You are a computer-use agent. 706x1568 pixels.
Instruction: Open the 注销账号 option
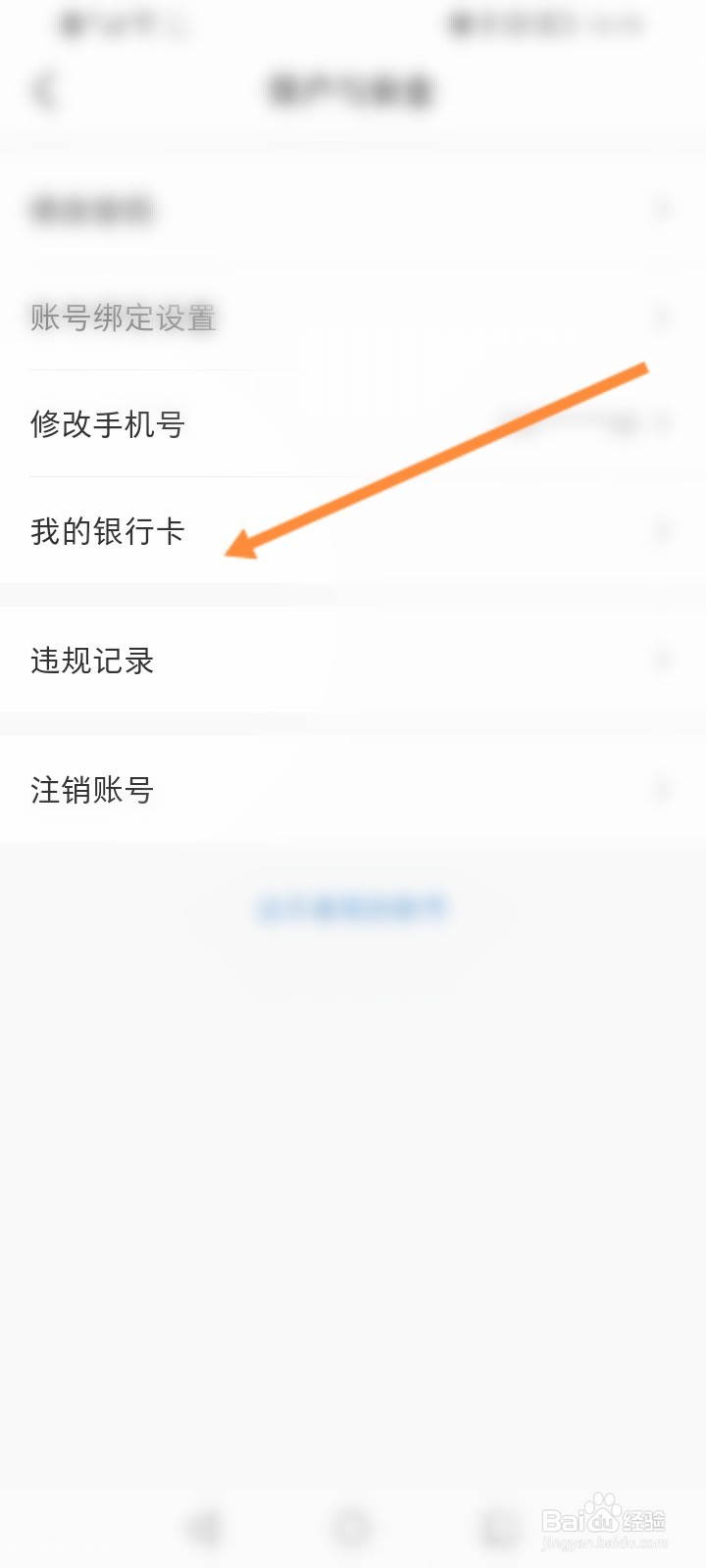tap(92, 790)
